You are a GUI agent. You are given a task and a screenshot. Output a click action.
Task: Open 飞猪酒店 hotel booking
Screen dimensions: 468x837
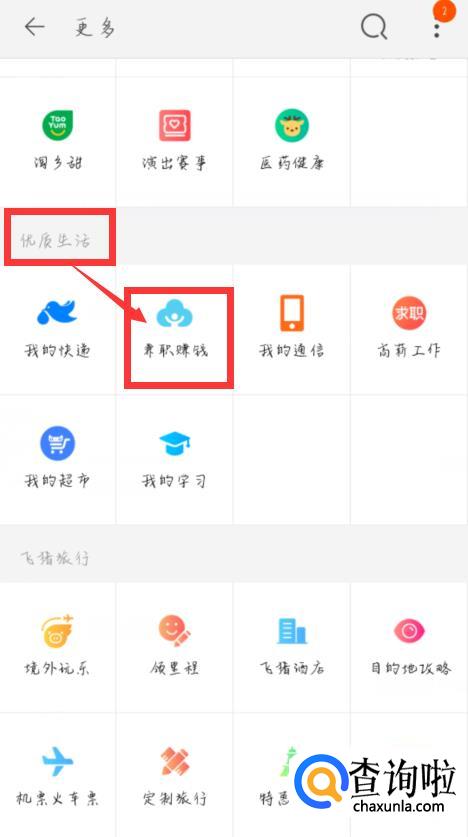[x=292, y=645]
